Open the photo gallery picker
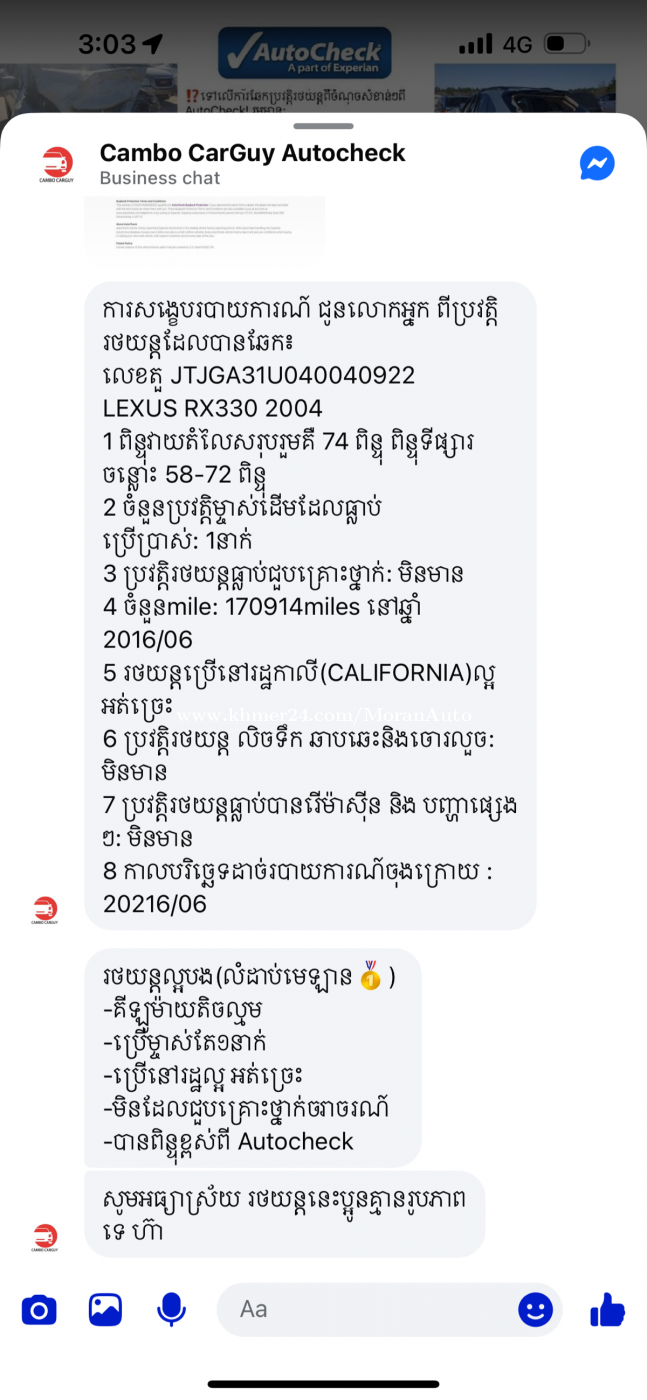Screen dimensions: 647x1400 105,1309
